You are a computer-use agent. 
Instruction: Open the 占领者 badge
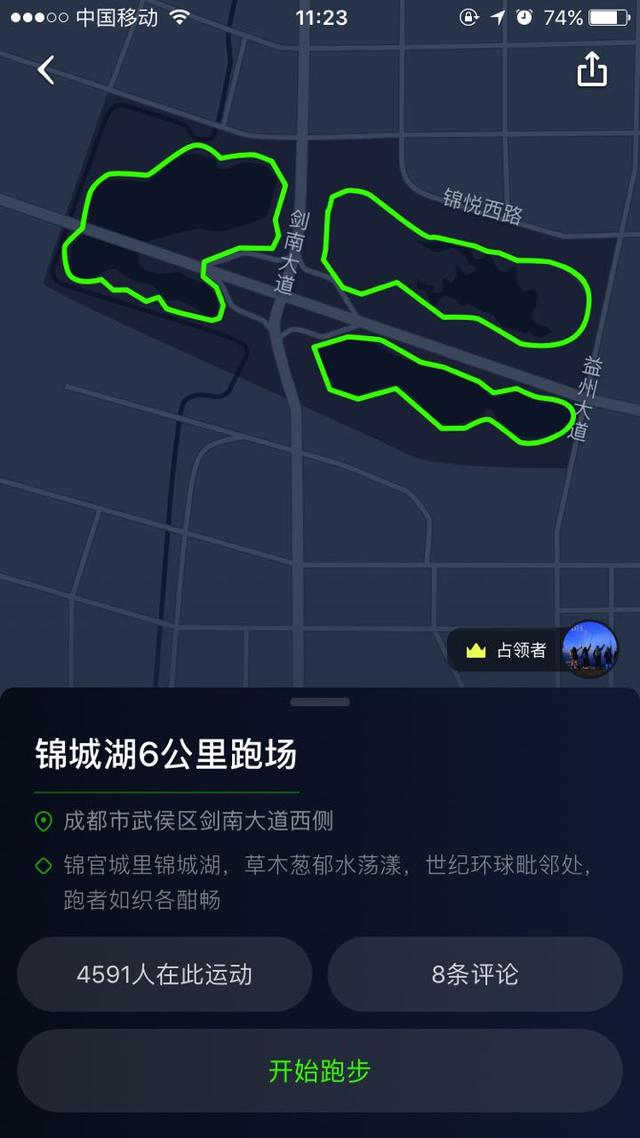click(x=532, y=650)
